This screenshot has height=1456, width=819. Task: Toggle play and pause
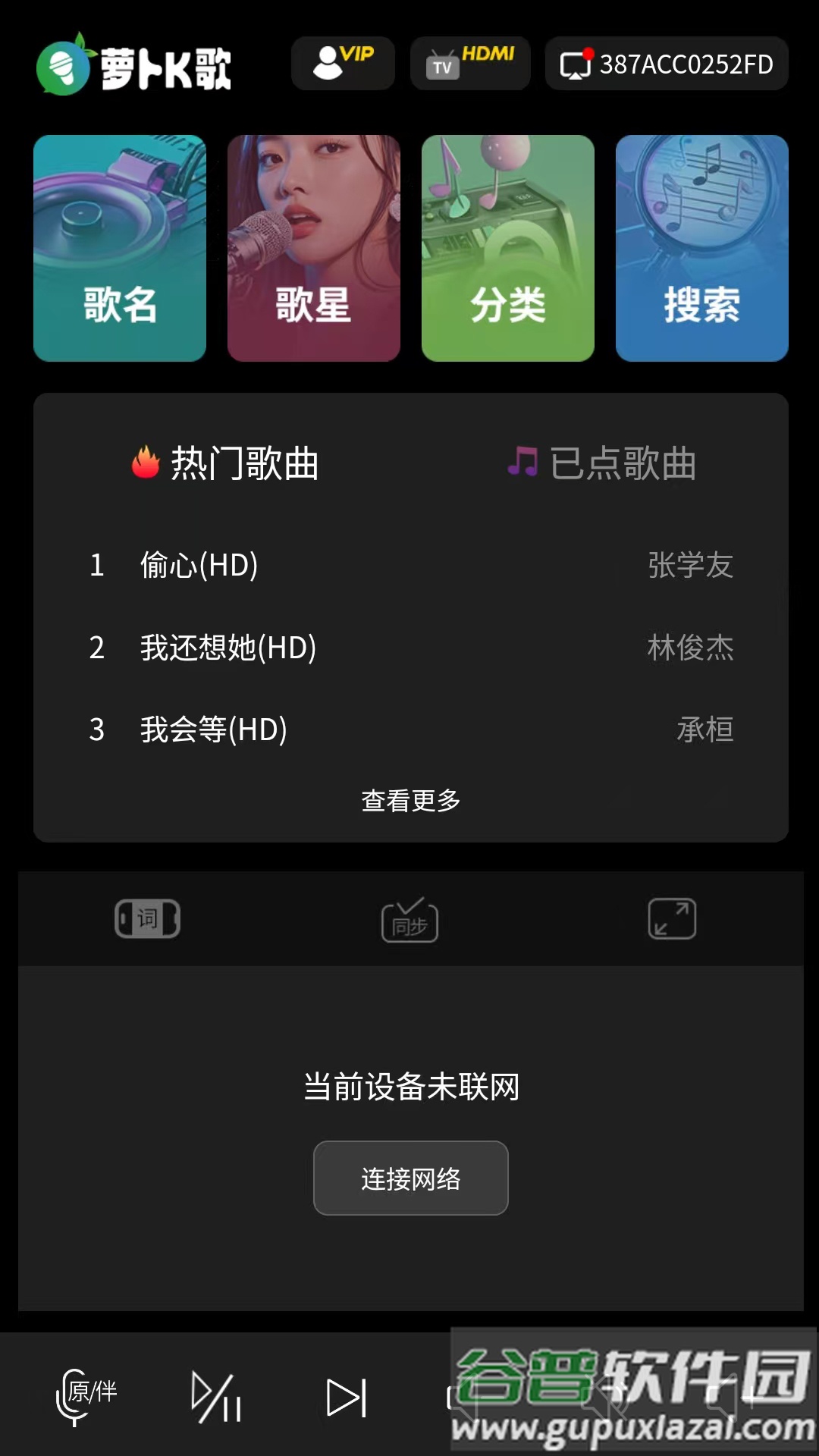point(215,1399)
